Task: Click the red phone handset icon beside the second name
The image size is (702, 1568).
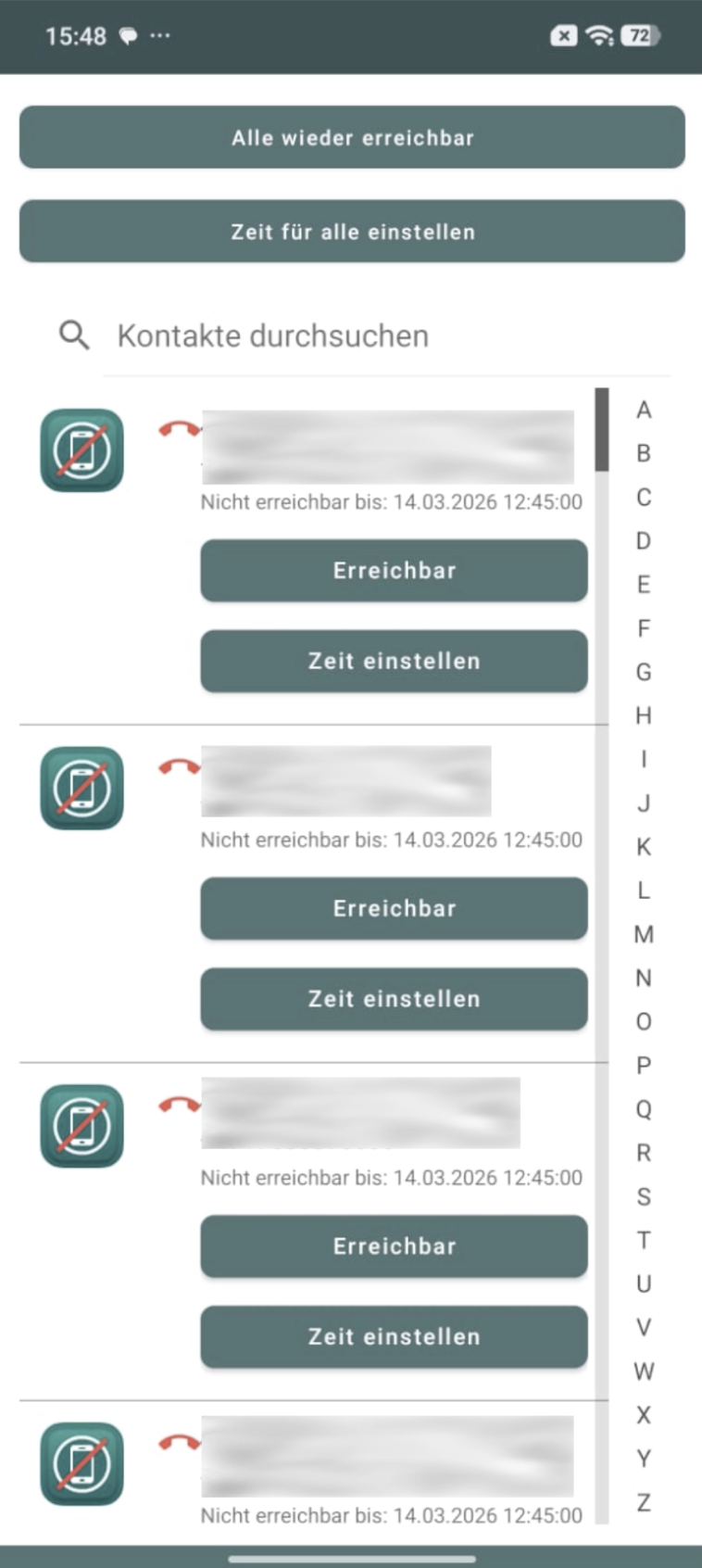Action: (178, 765)
